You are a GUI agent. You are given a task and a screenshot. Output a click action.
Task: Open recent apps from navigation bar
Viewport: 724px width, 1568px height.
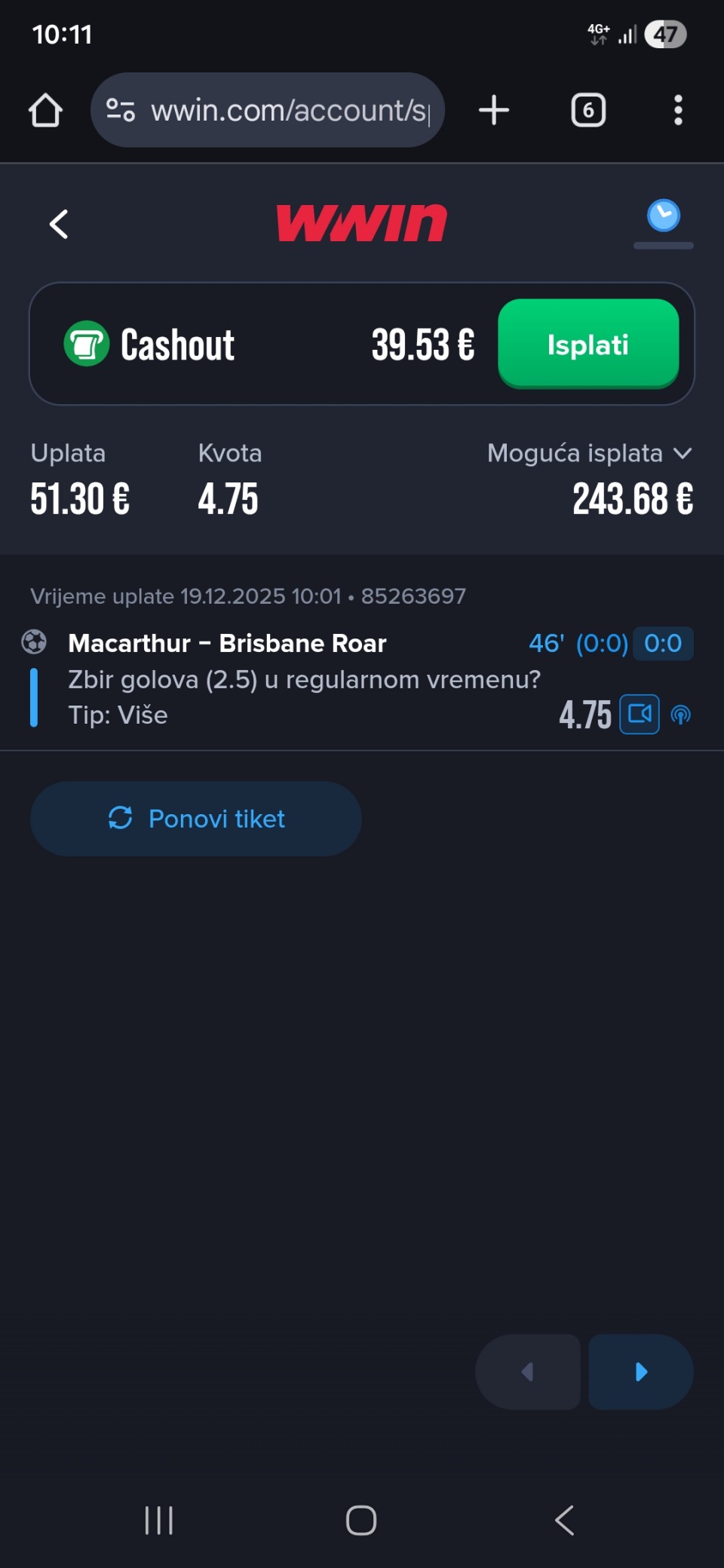tap(159, 1520)
